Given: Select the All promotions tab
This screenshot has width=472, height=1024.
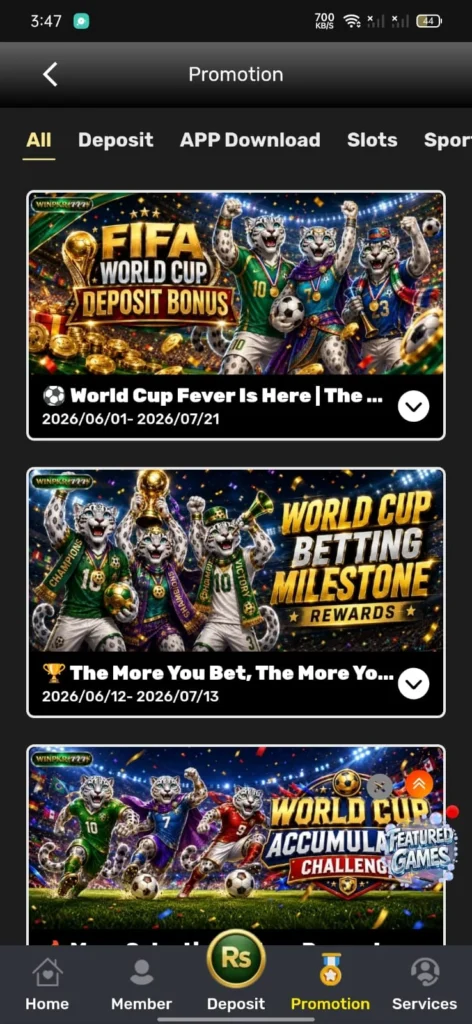Looking at the screenshot, I should (39, 140).
